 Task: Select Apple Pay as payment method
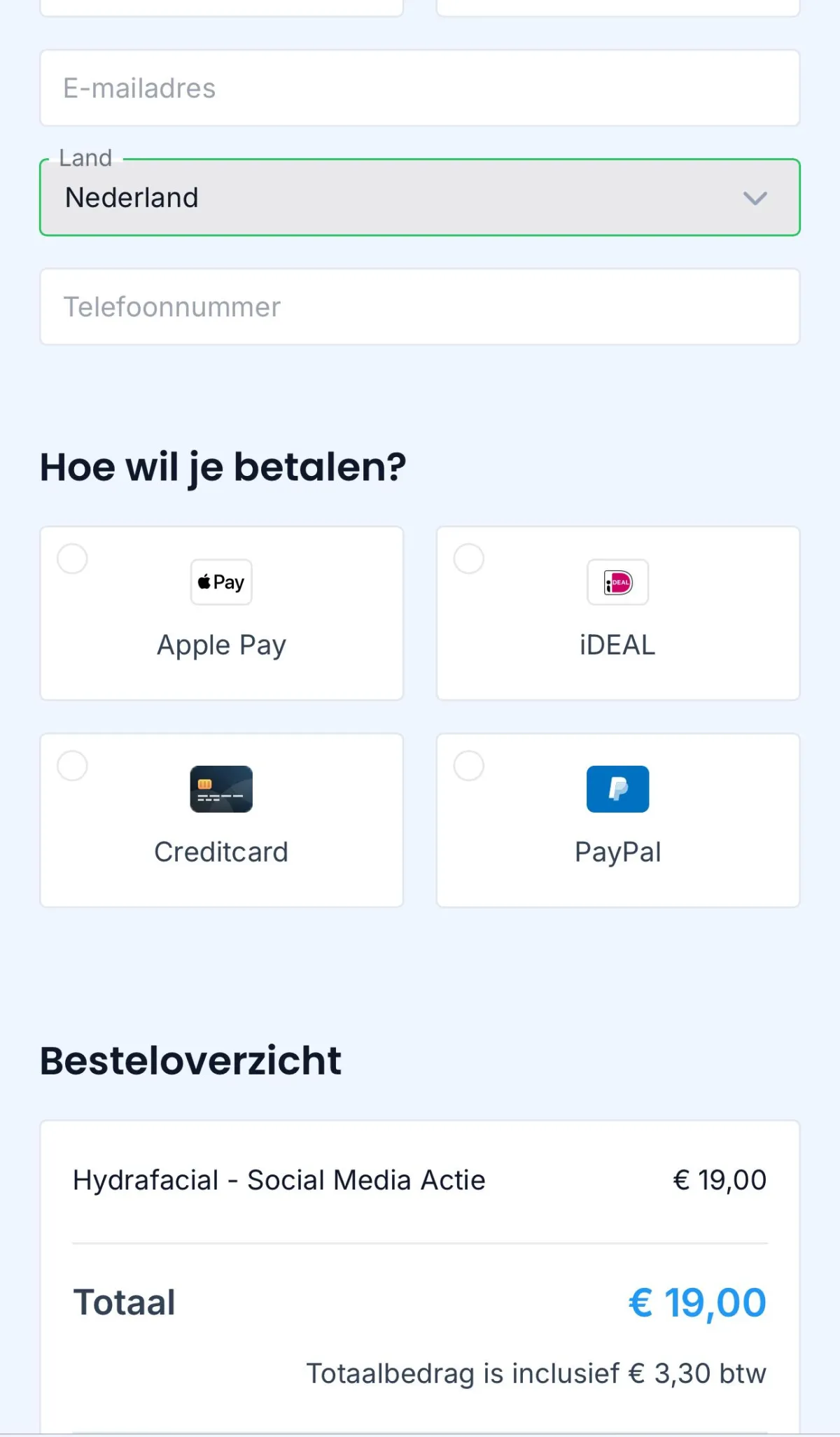[221, 613]
